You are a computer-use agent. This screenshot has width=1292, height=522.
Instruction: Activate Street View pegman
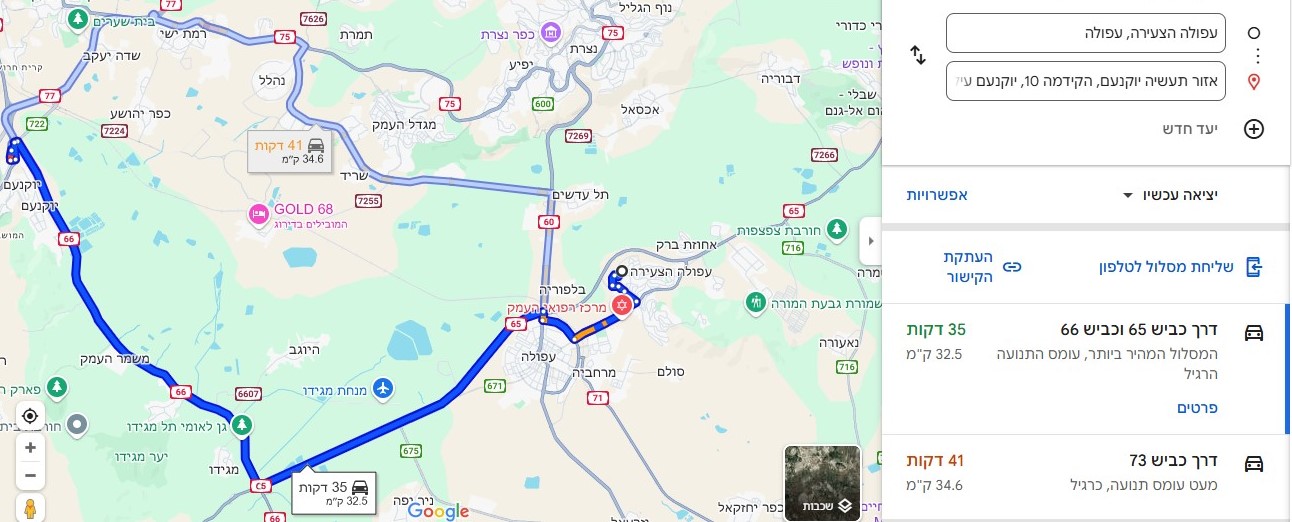coord(30,508)
